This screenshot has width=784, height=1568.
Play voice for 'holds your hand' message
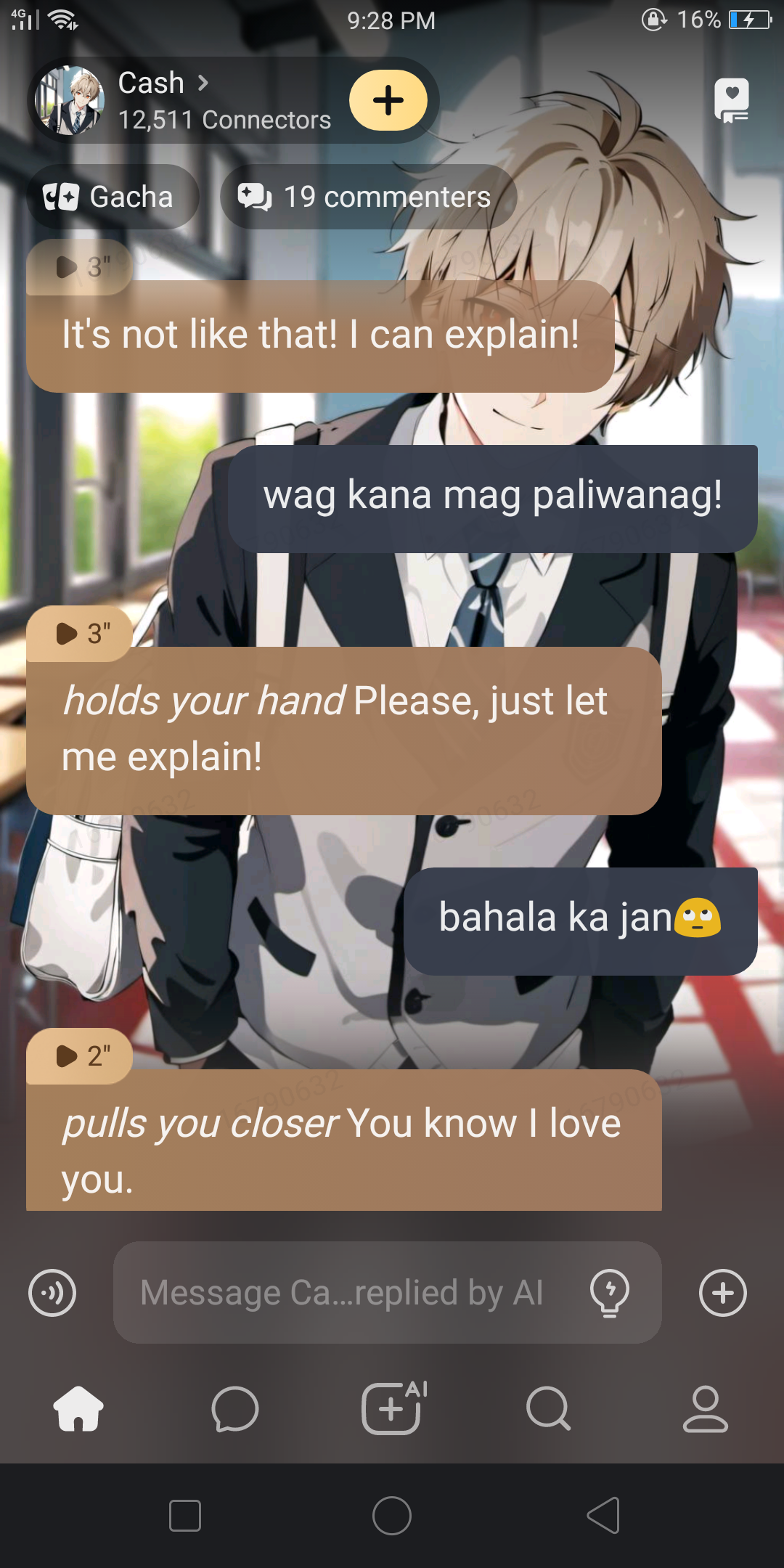(80, 634)
